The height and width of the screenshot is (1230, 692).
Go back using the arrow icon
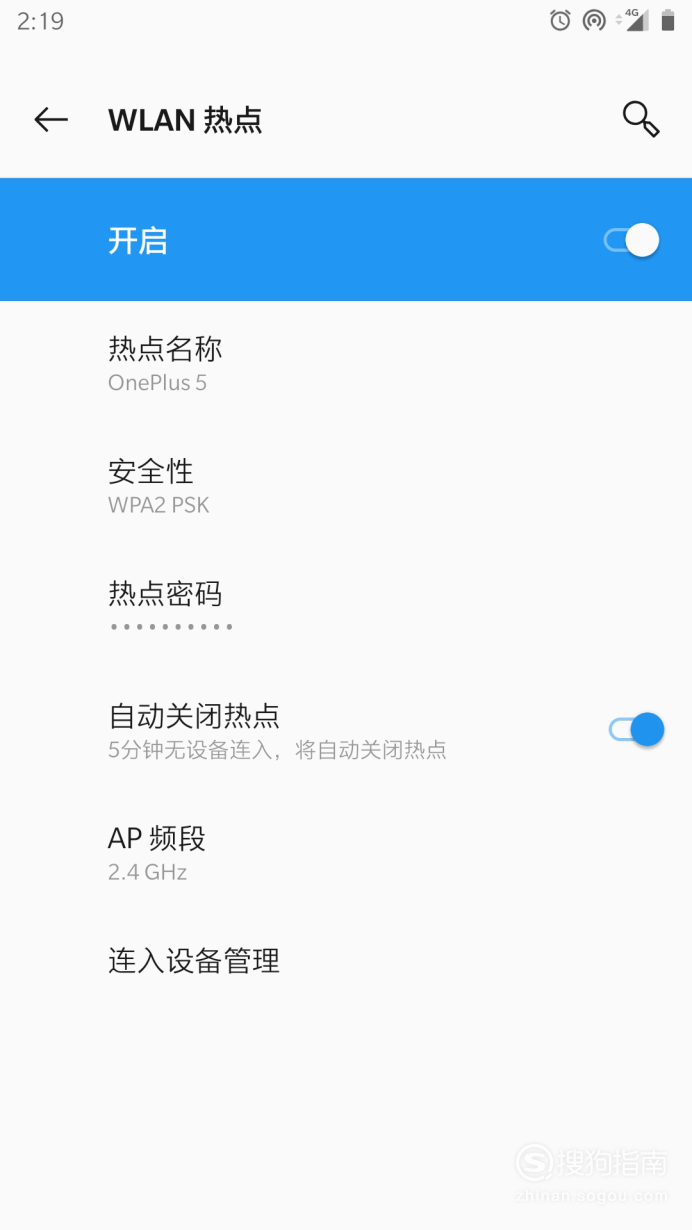[51, 120]
